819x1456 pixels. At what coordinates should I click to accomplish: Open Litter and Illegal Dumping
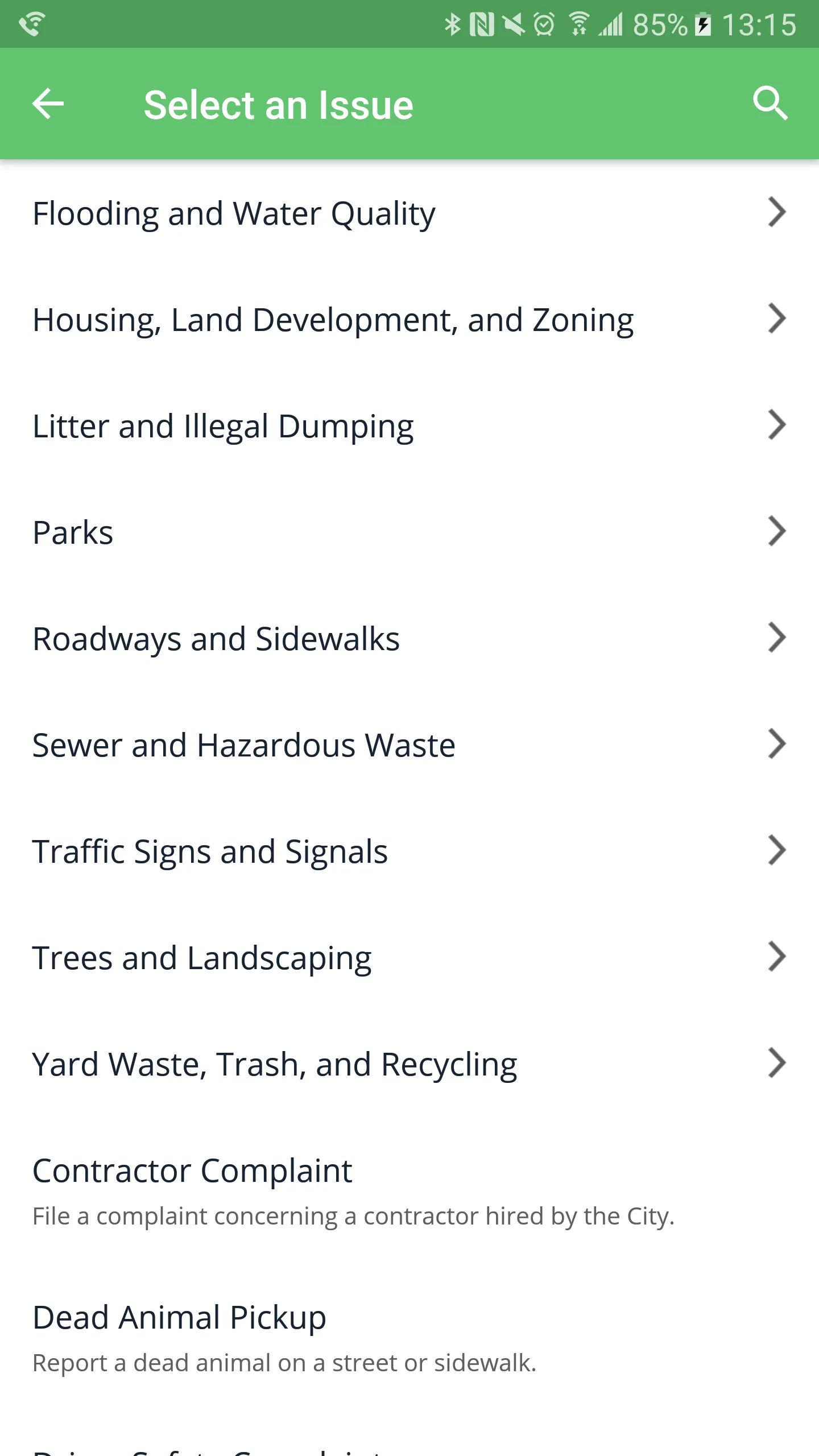409,425
